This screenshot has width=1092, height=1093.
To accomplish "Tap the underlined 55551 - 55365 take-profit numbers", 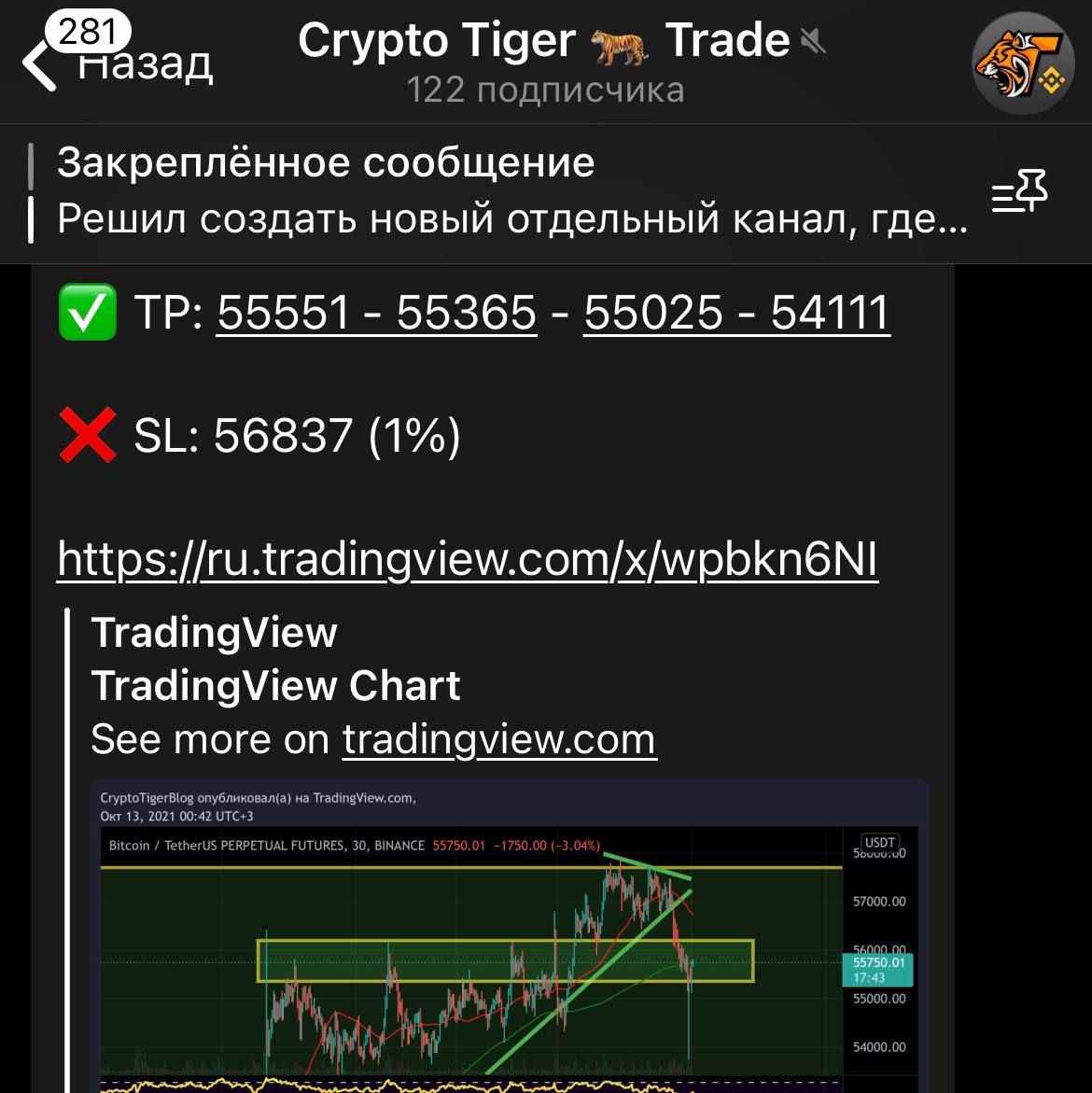I will [377, 313].
